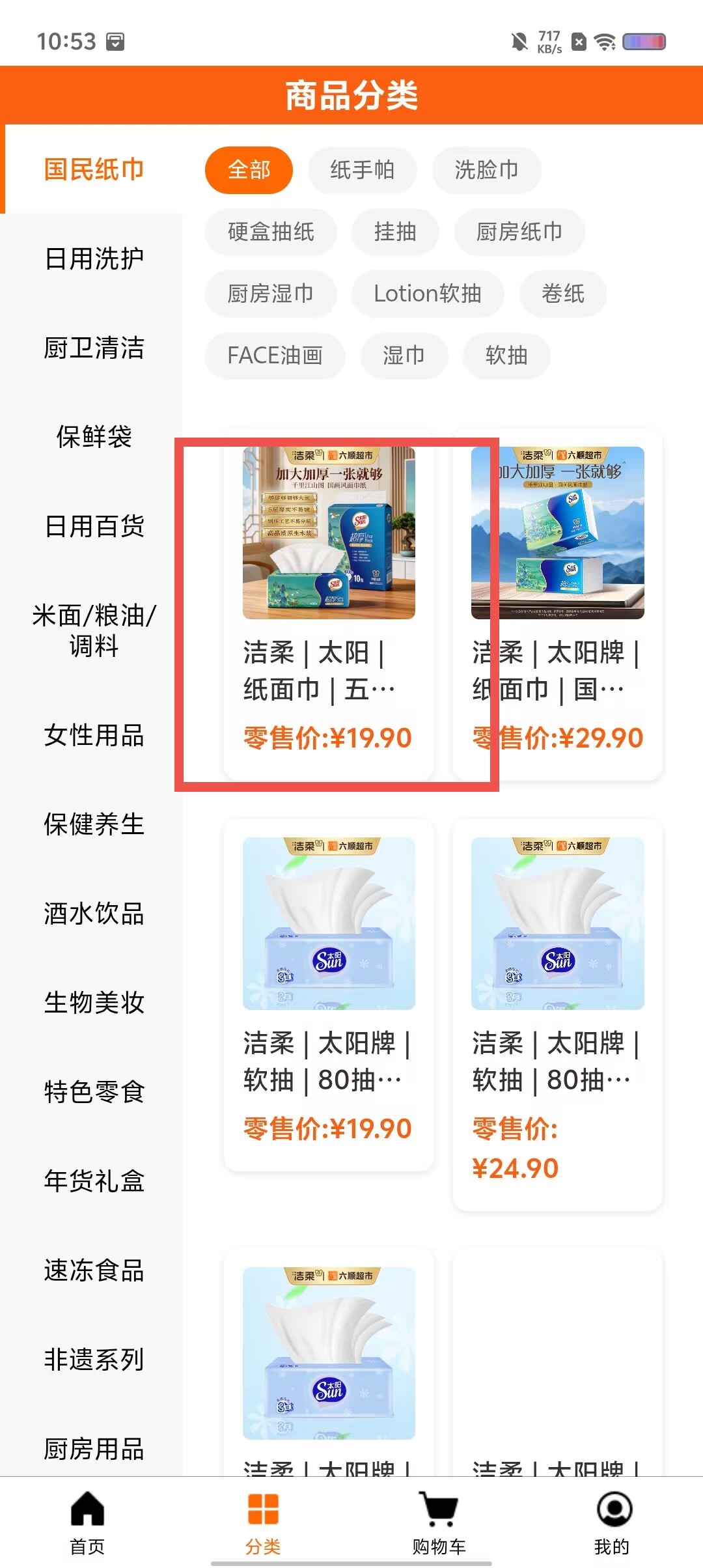This screenshot has height=1568, width=703.
Task: Switch to 特色零食 category
Action: (94, 1092)
